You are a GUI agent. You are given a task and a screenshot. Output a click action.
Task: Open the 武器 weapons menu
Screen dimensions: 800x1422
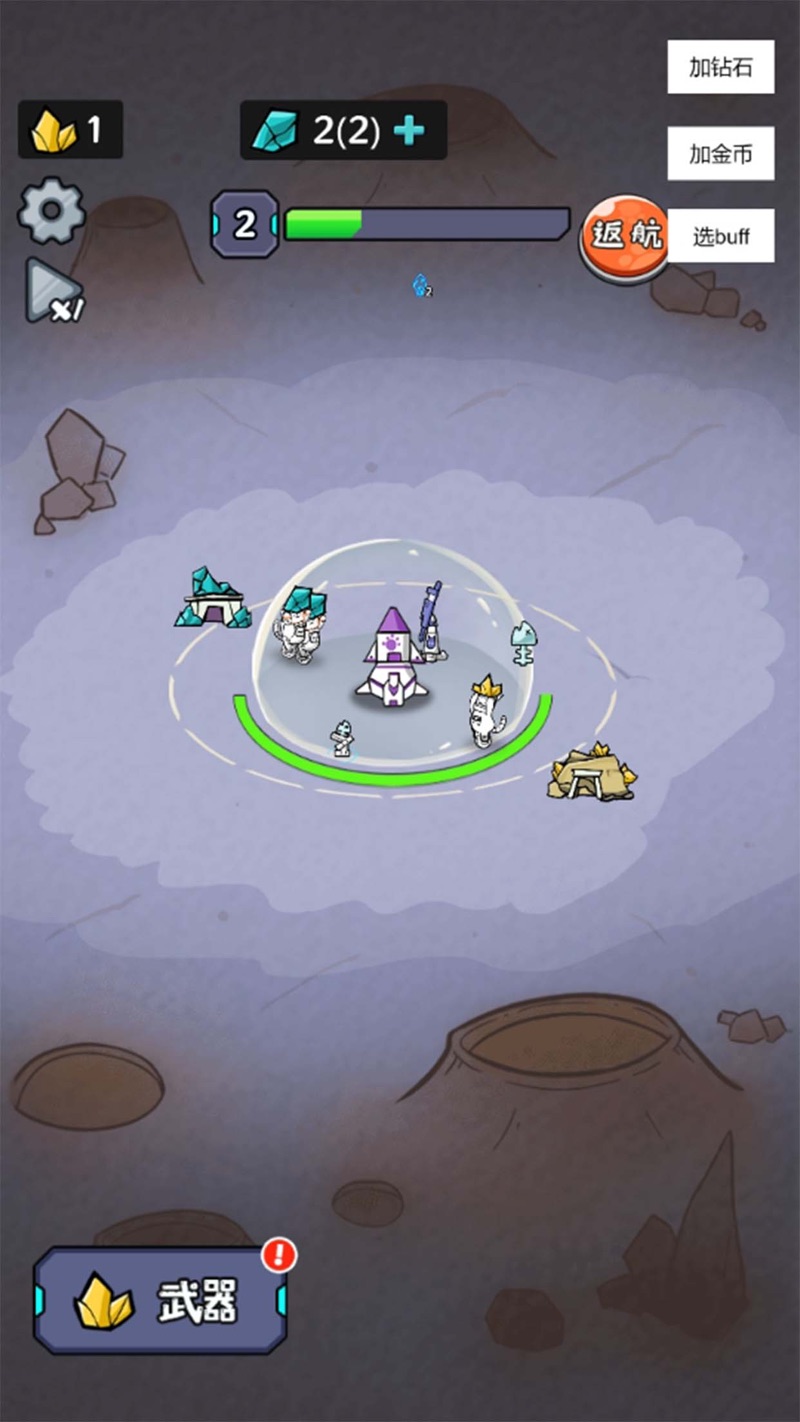click(160, 1300)
